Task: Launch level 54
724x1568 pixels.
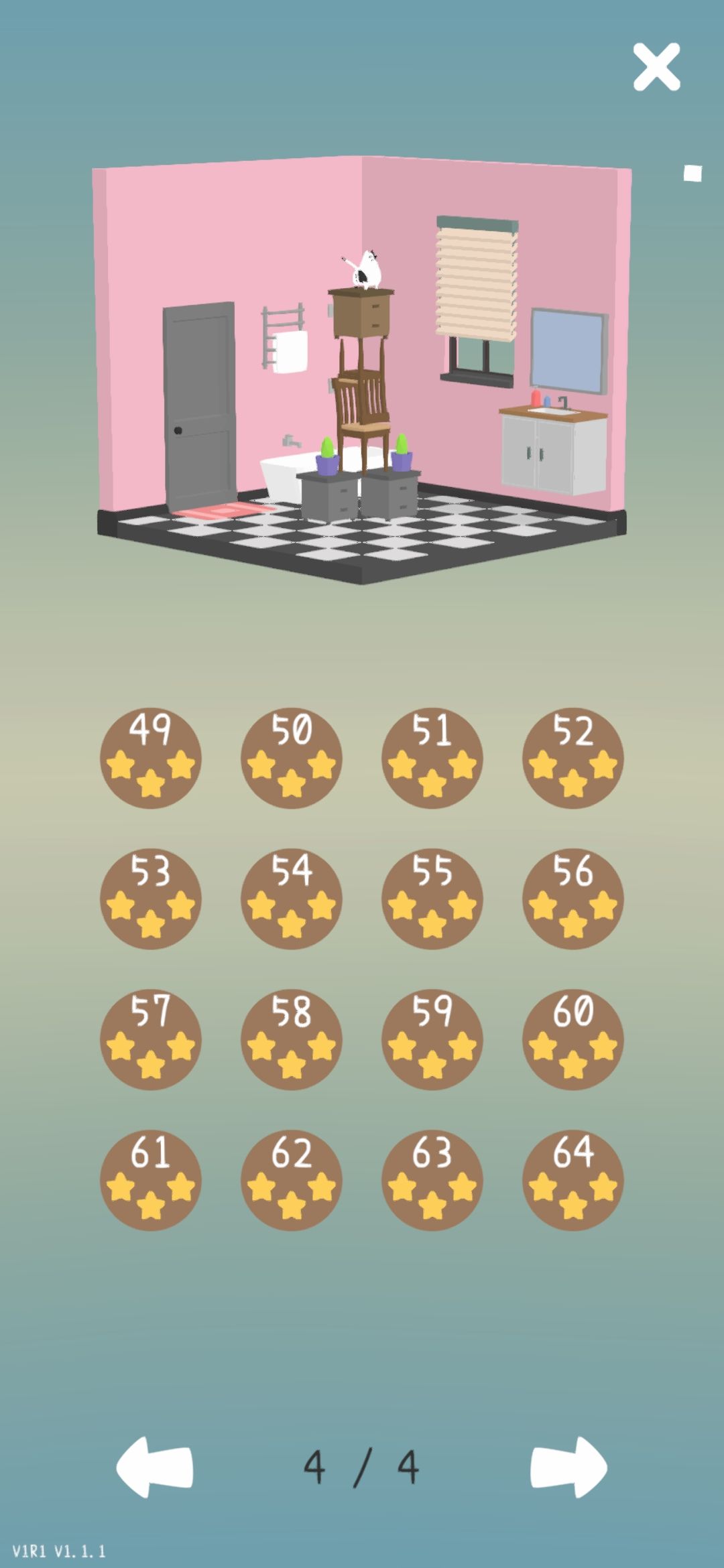Action: point(292,899)
